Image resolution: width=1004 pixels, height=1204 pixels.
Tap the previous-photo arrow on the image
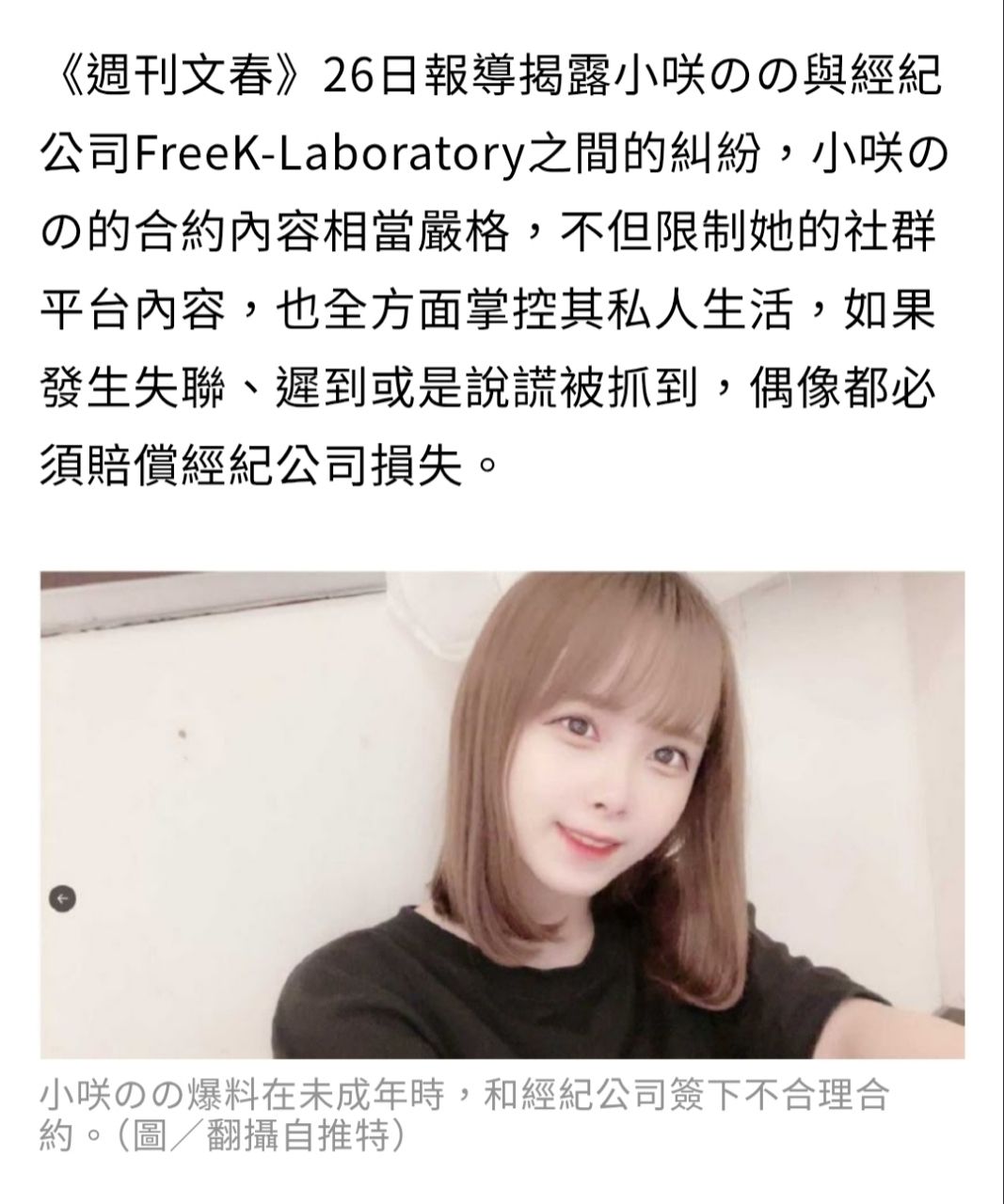tap(62, 899)
